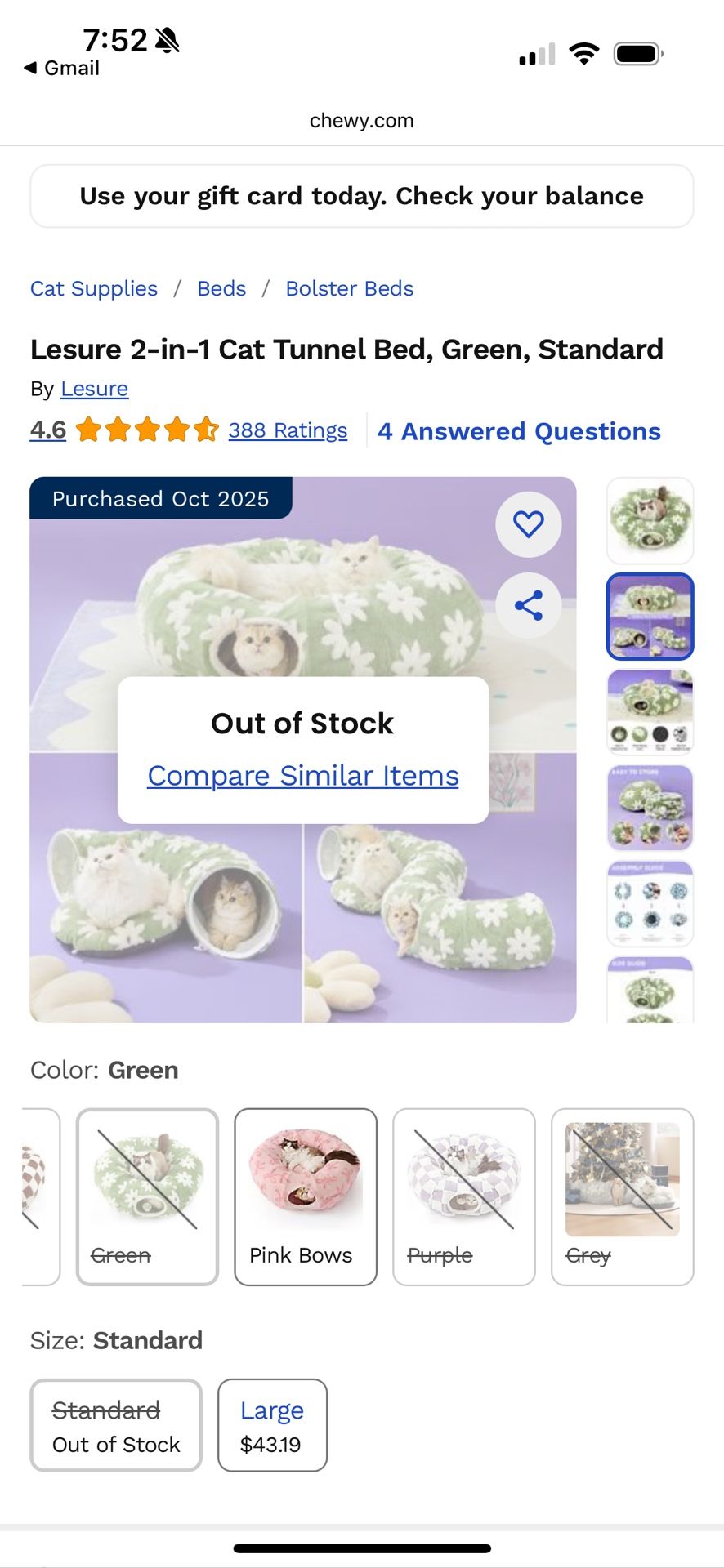
Task: Select the Purple color option
Action: tap(463, 1196)
